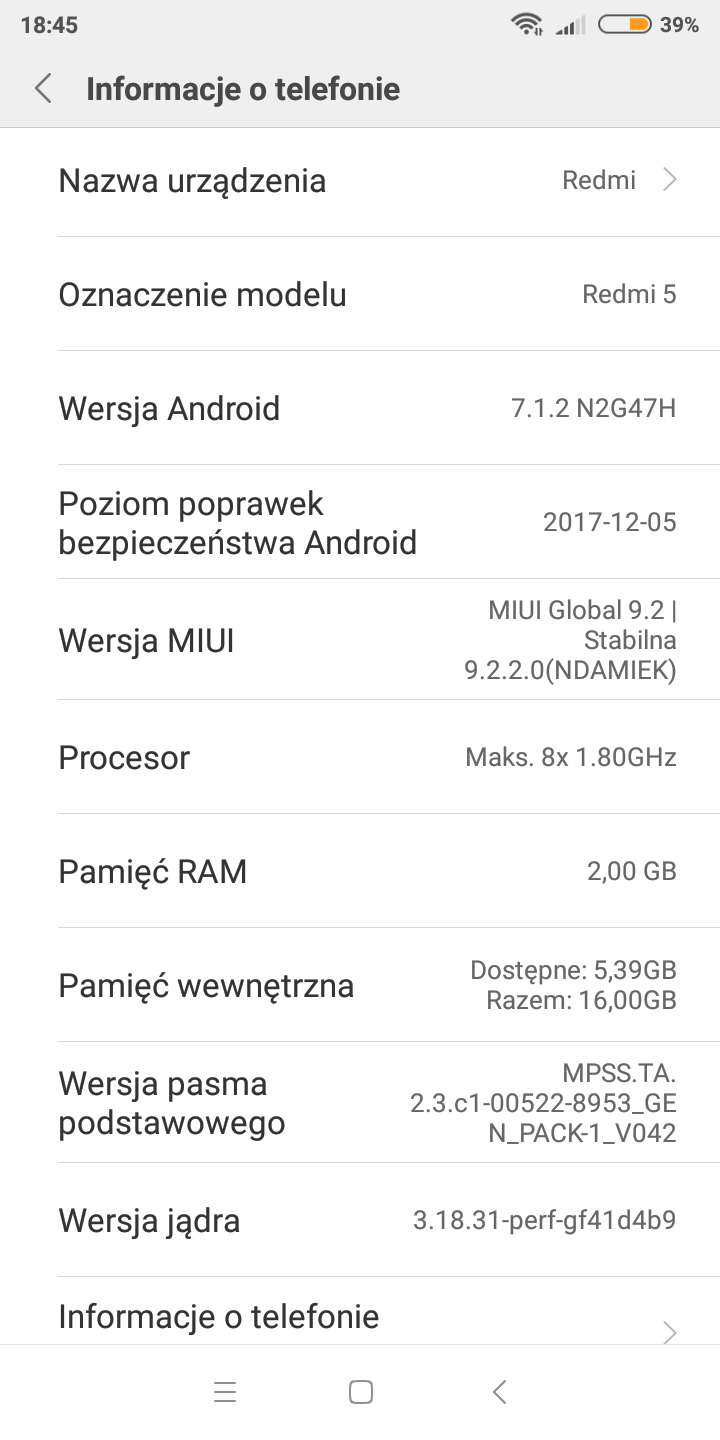The height and width of the screenshot is (1440, 720).
Task: Tap the Wersja jądra row
Action: 360,1220
